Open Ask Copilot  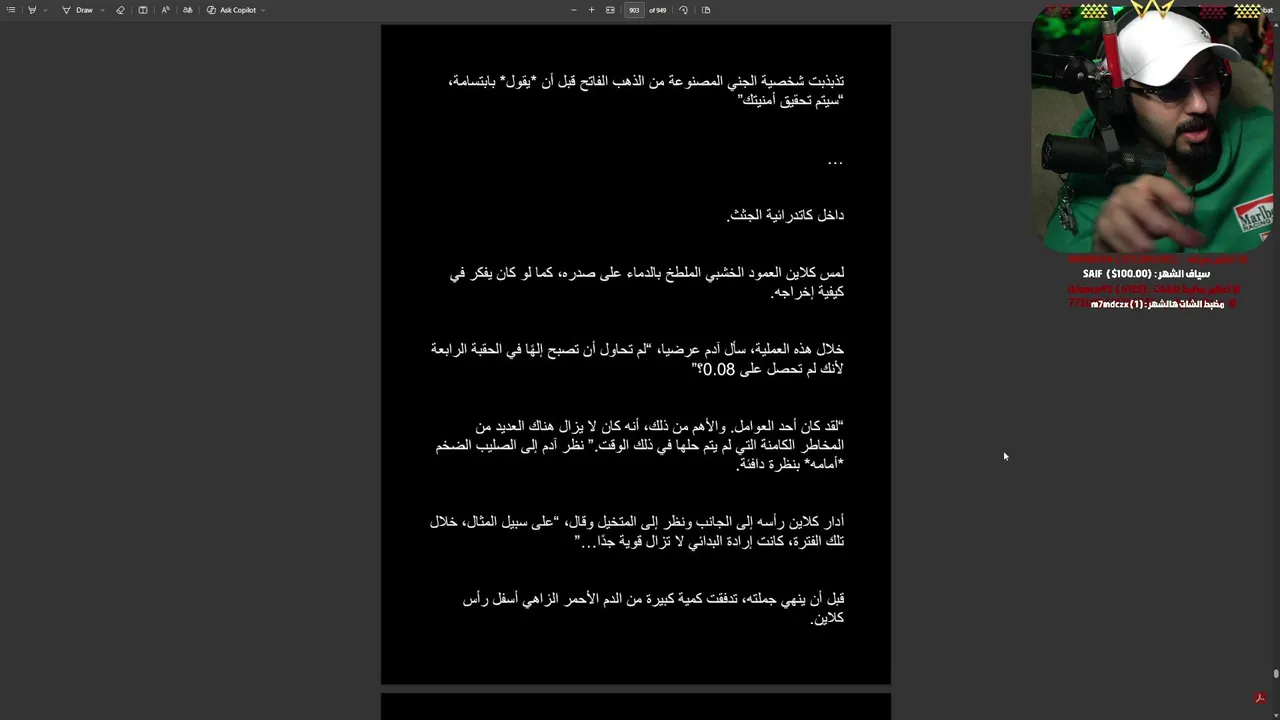[x=232, y=10]
